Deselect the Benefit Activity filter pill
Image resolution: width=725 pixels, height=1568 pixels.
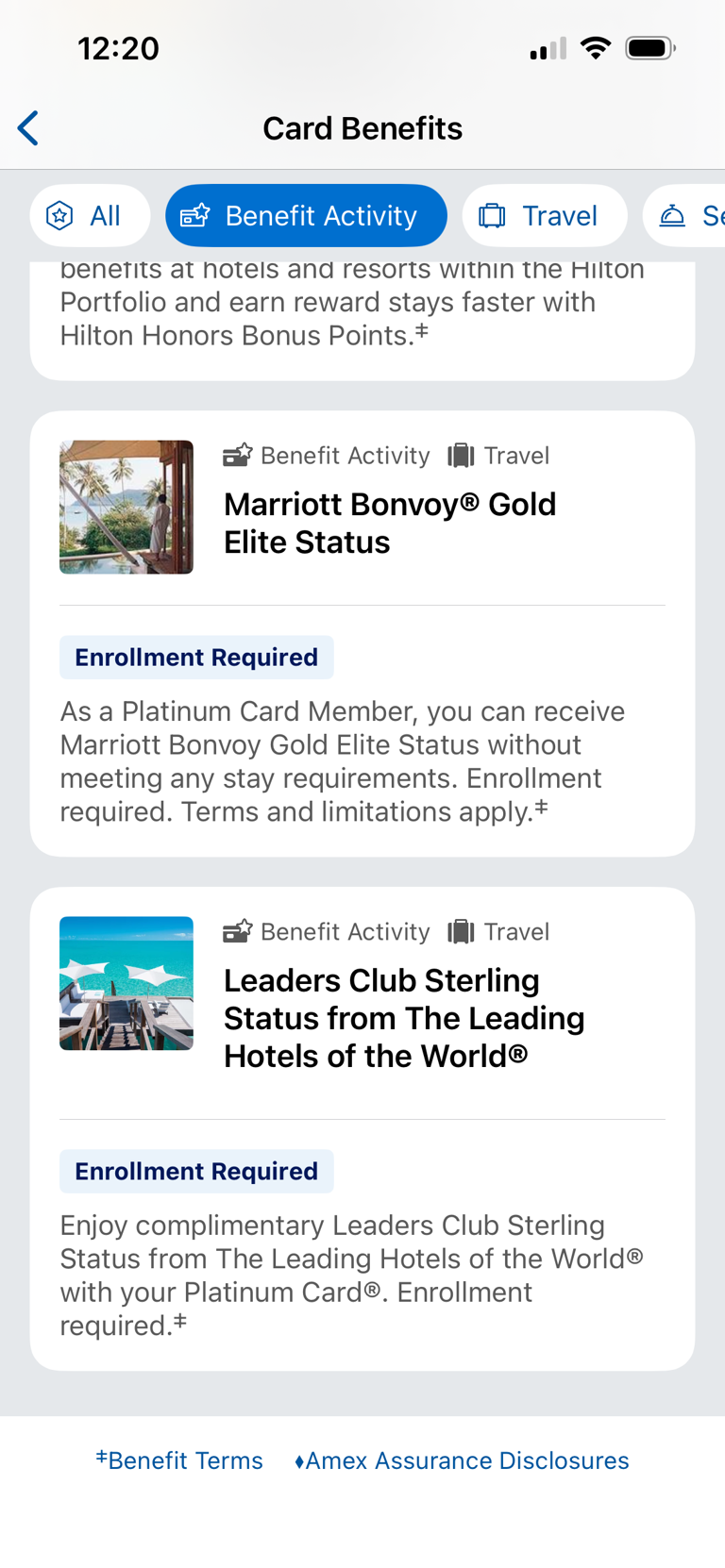tap(306, 215)
